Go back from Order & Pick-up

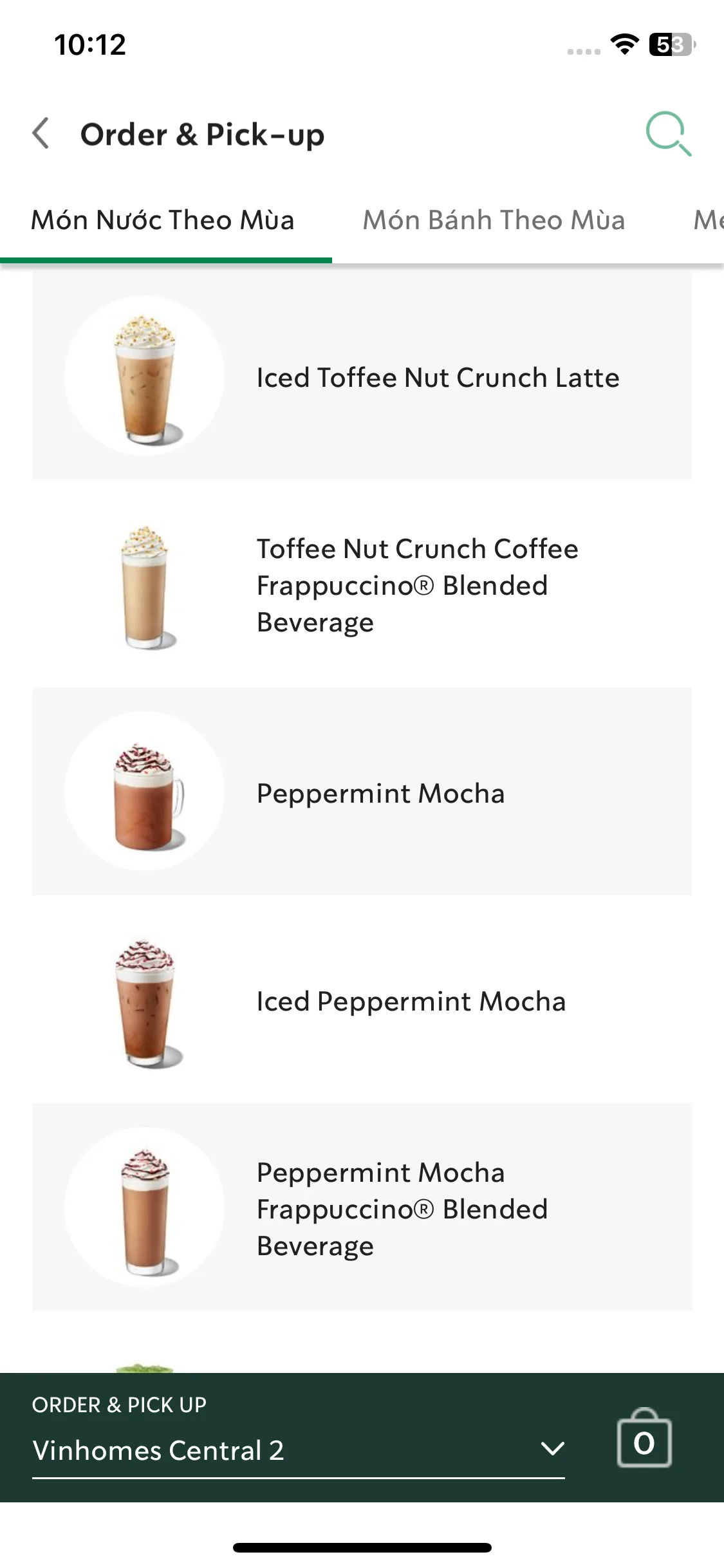pos(41,134)
